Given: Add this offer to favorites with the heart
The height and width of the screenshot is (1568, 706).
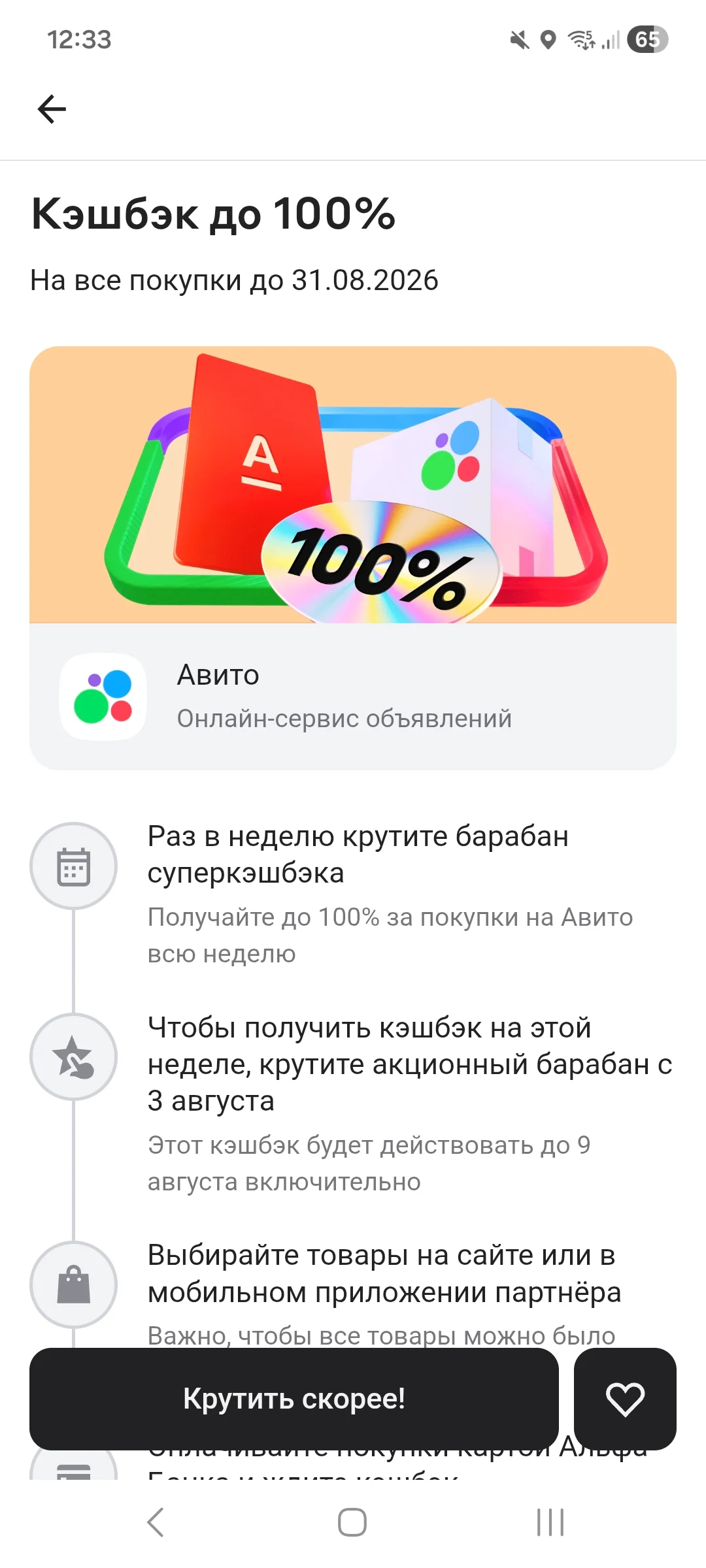Looking at the screenshot, I should 625,1399.
